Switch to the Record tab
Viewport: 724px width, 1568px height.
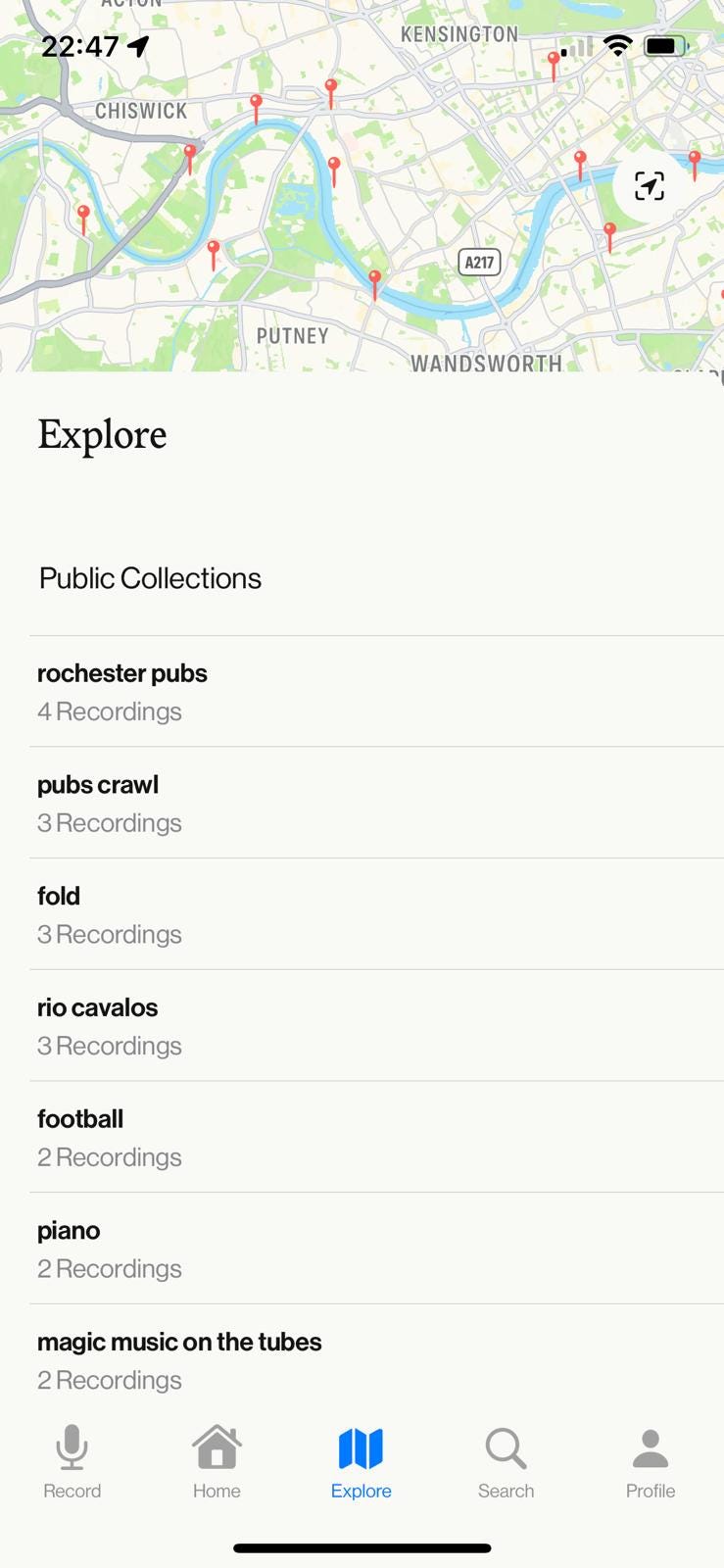pyautogui.click(x=72, y=1463)
